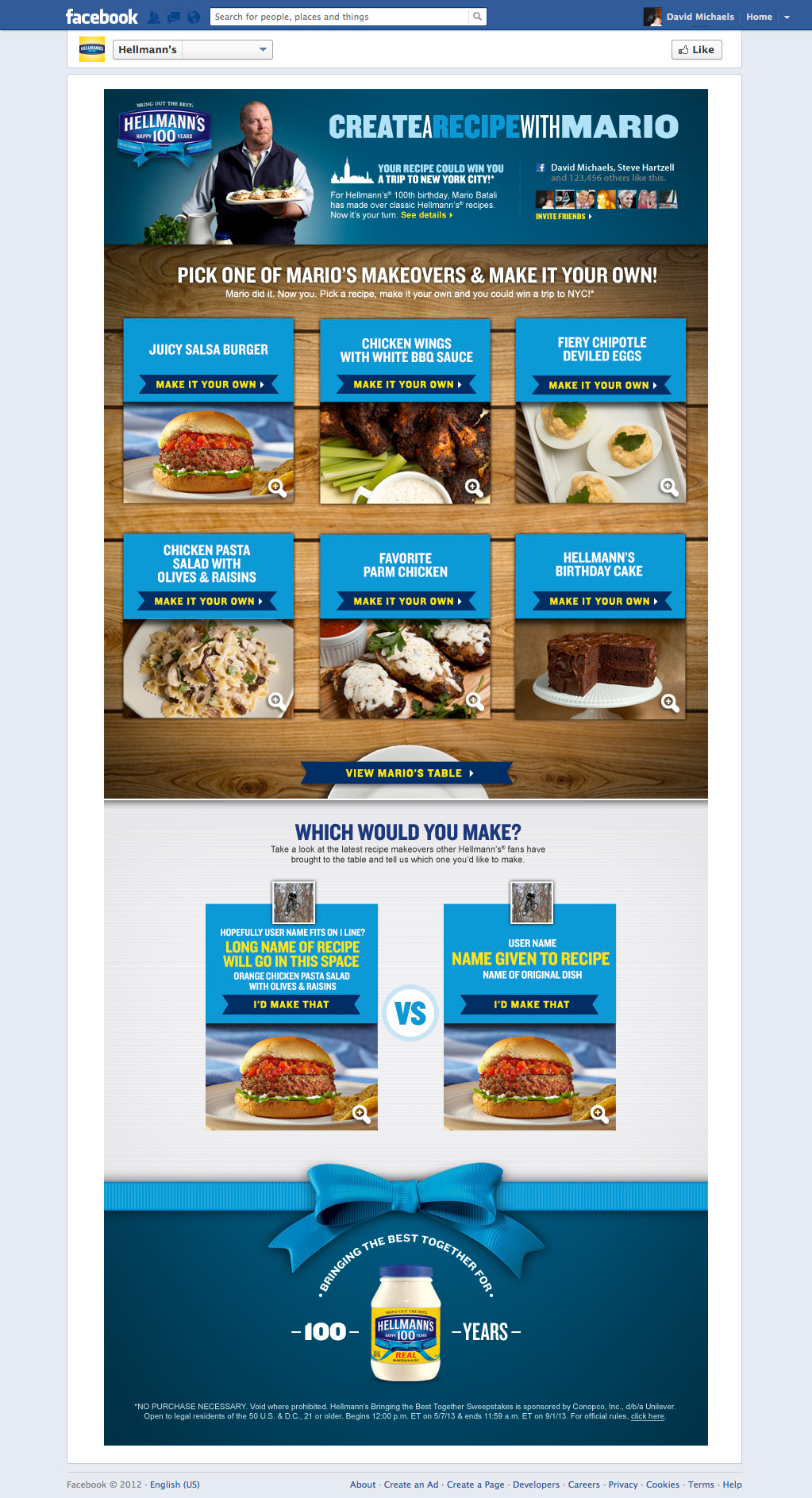Choose I'd Make That for Name Given recipe
The width and height of the screenshot is (812, 1498).
coord(531,1004)
